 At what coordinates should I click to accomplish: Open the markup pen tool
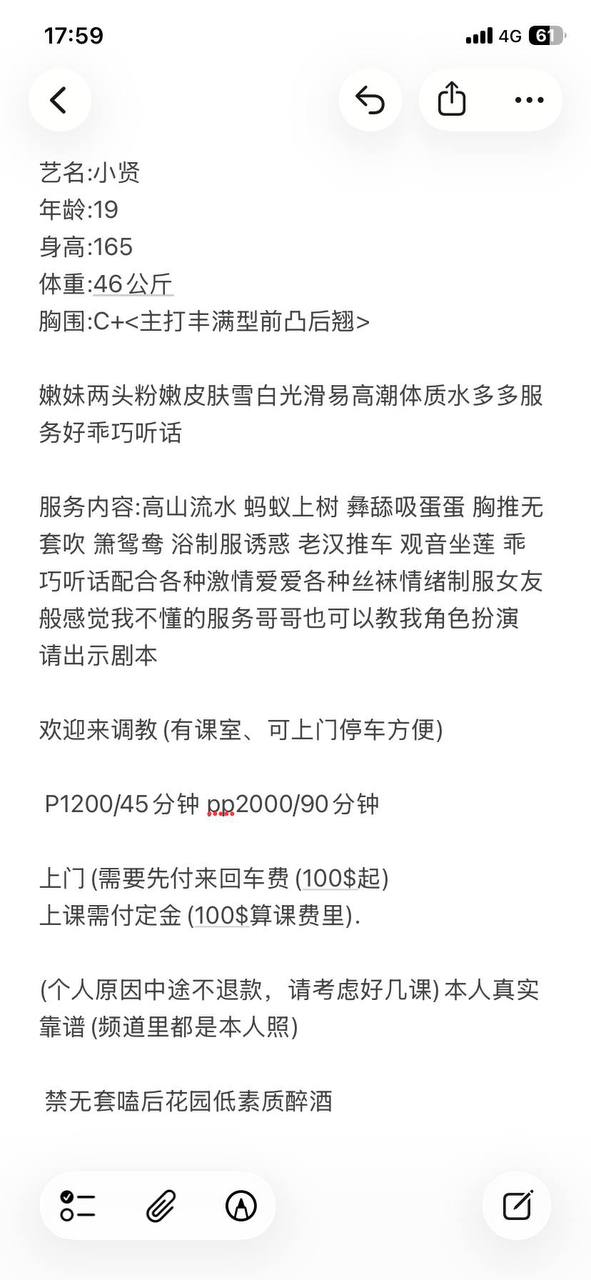[x=241, y=1206]
